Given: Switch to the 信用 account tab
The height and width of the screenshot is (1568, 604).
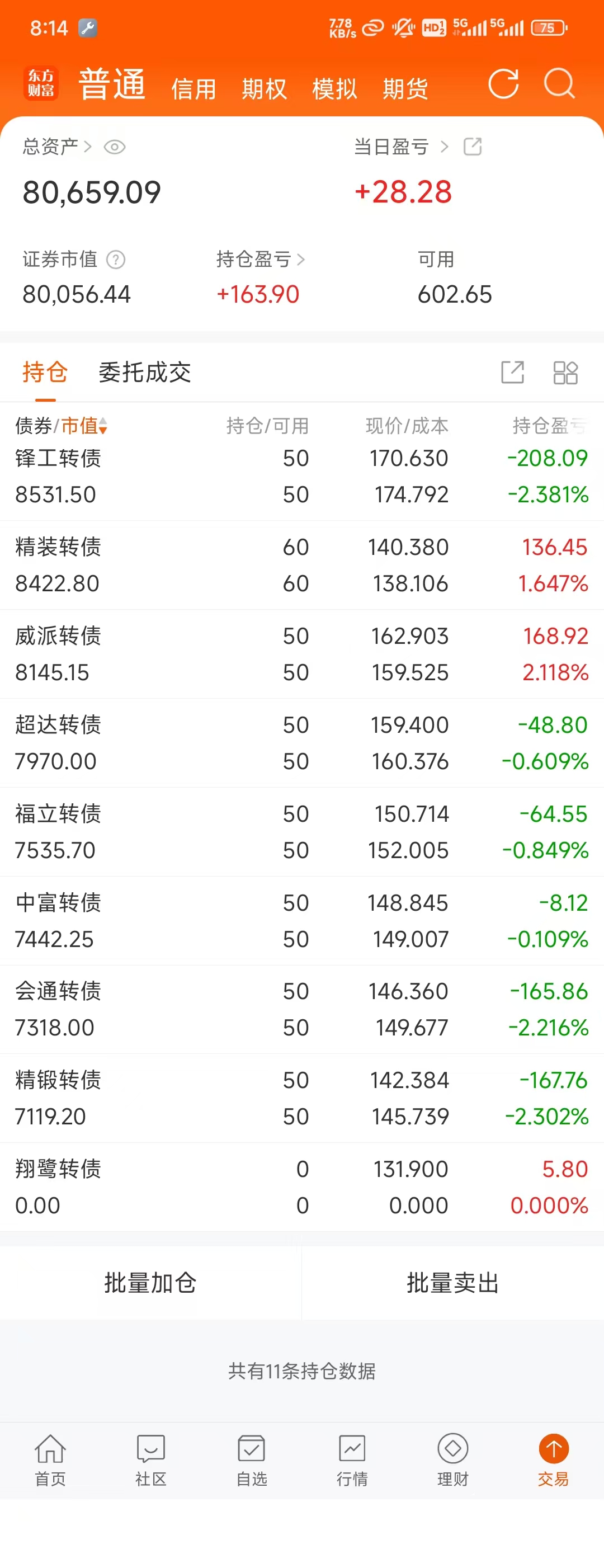Looking at the screenshot, I should pyautogui.click(x=194, y=89).
